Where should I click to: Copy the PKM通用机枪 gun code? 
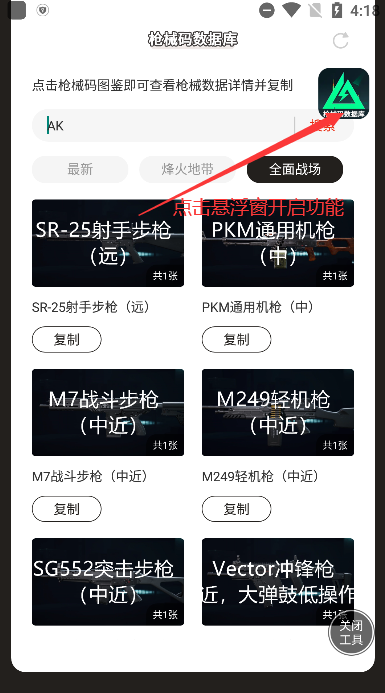point(236,339)
